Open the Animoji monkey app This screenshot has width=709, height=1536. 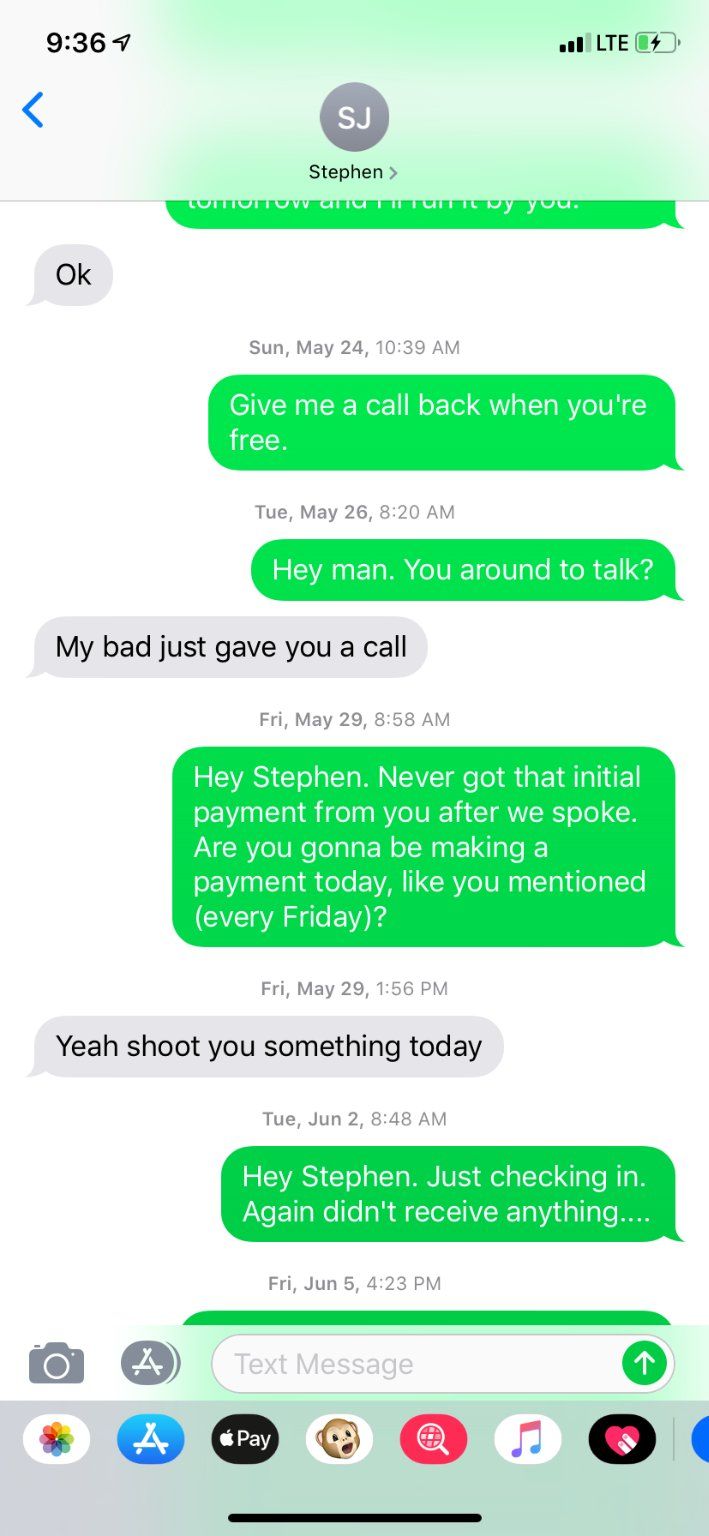point(339,1440)
